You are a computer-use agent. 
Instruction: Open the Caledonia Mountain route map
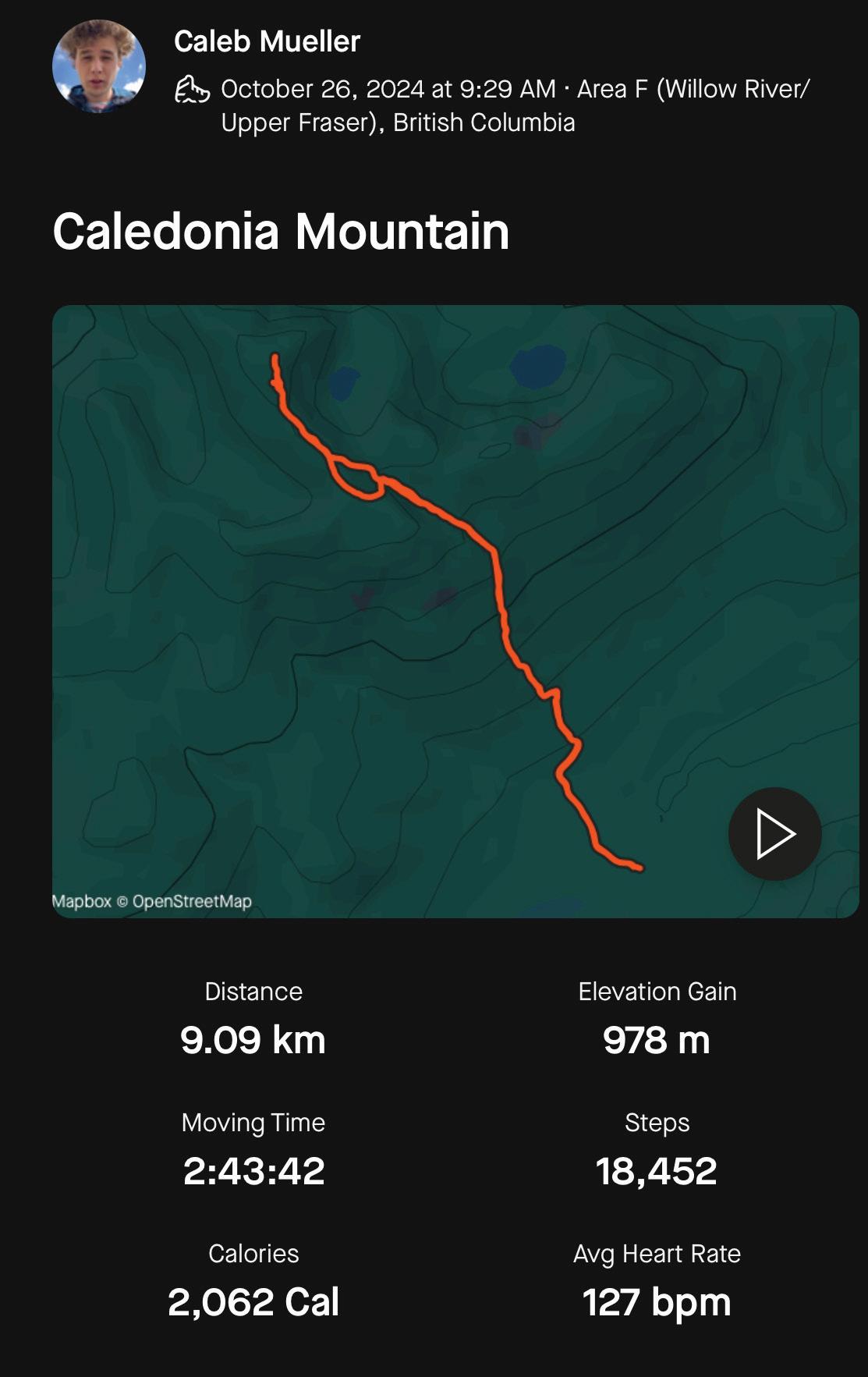click(x=455, y=611)
